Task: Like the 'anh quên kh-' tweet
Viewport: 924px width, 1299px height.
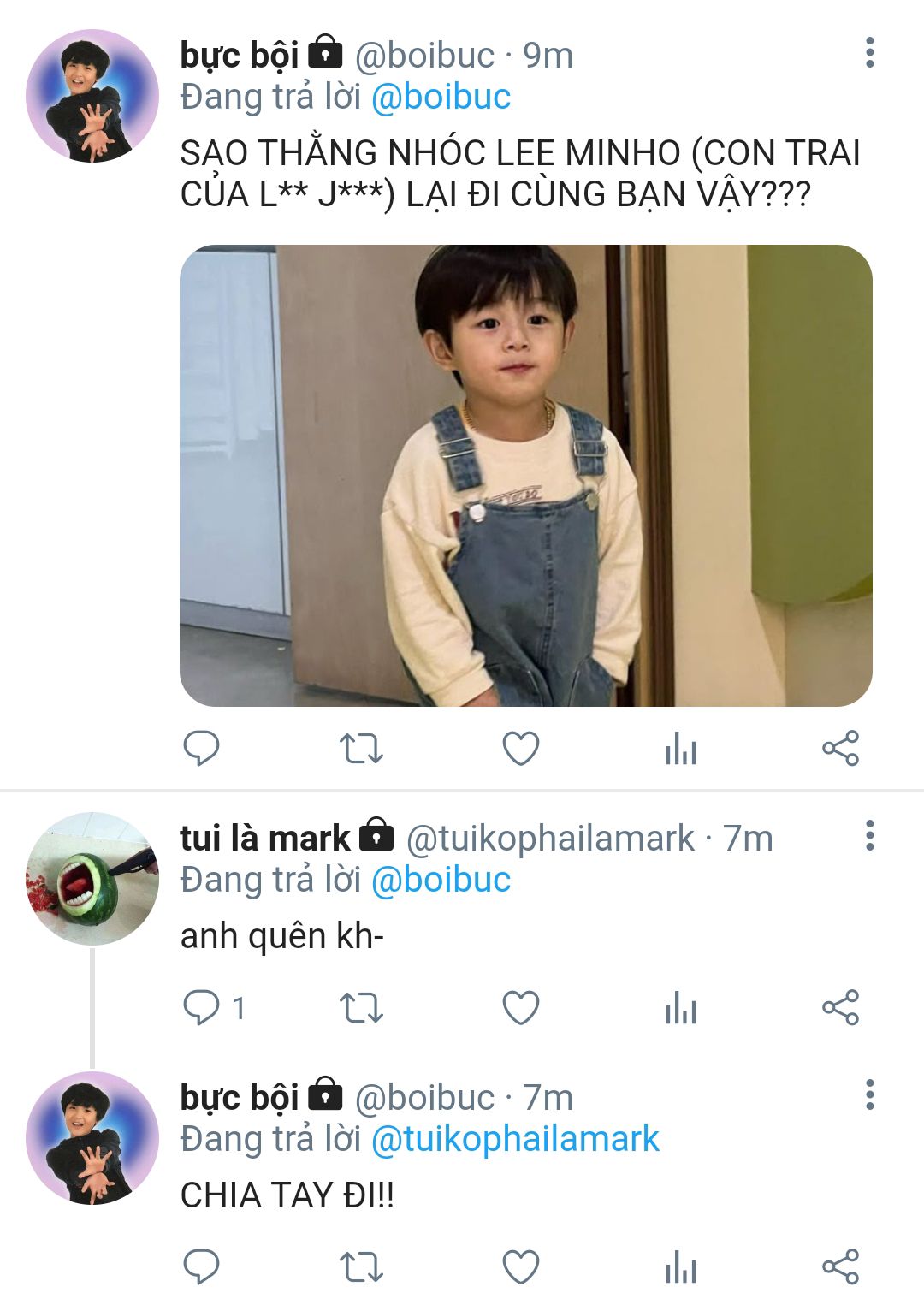Action: (x=520, y=1007)
